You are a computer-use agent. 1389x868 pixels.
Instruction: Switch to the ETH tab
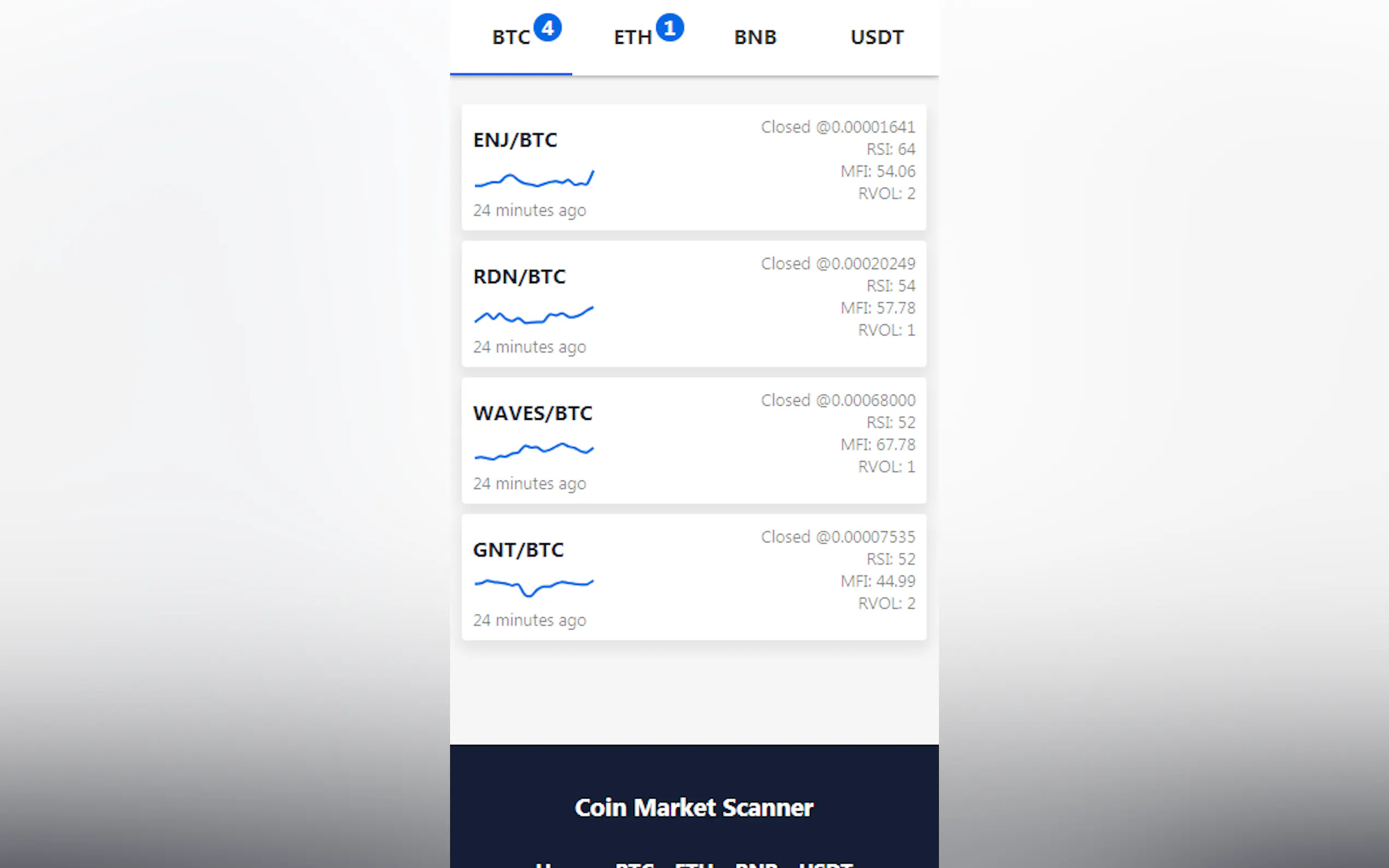(633, 37)
